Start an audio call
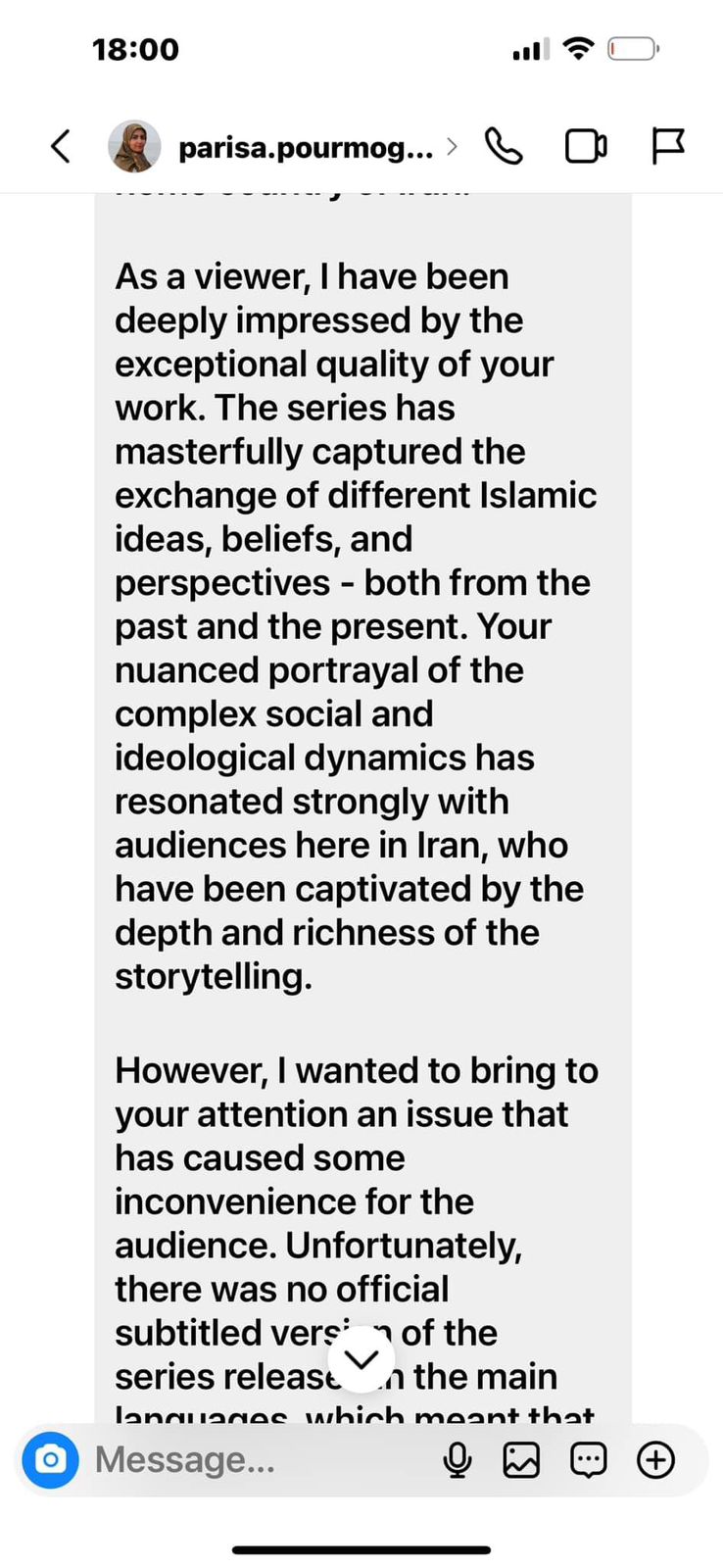This screenshot has height=1568, width=723. click(504, 147)
